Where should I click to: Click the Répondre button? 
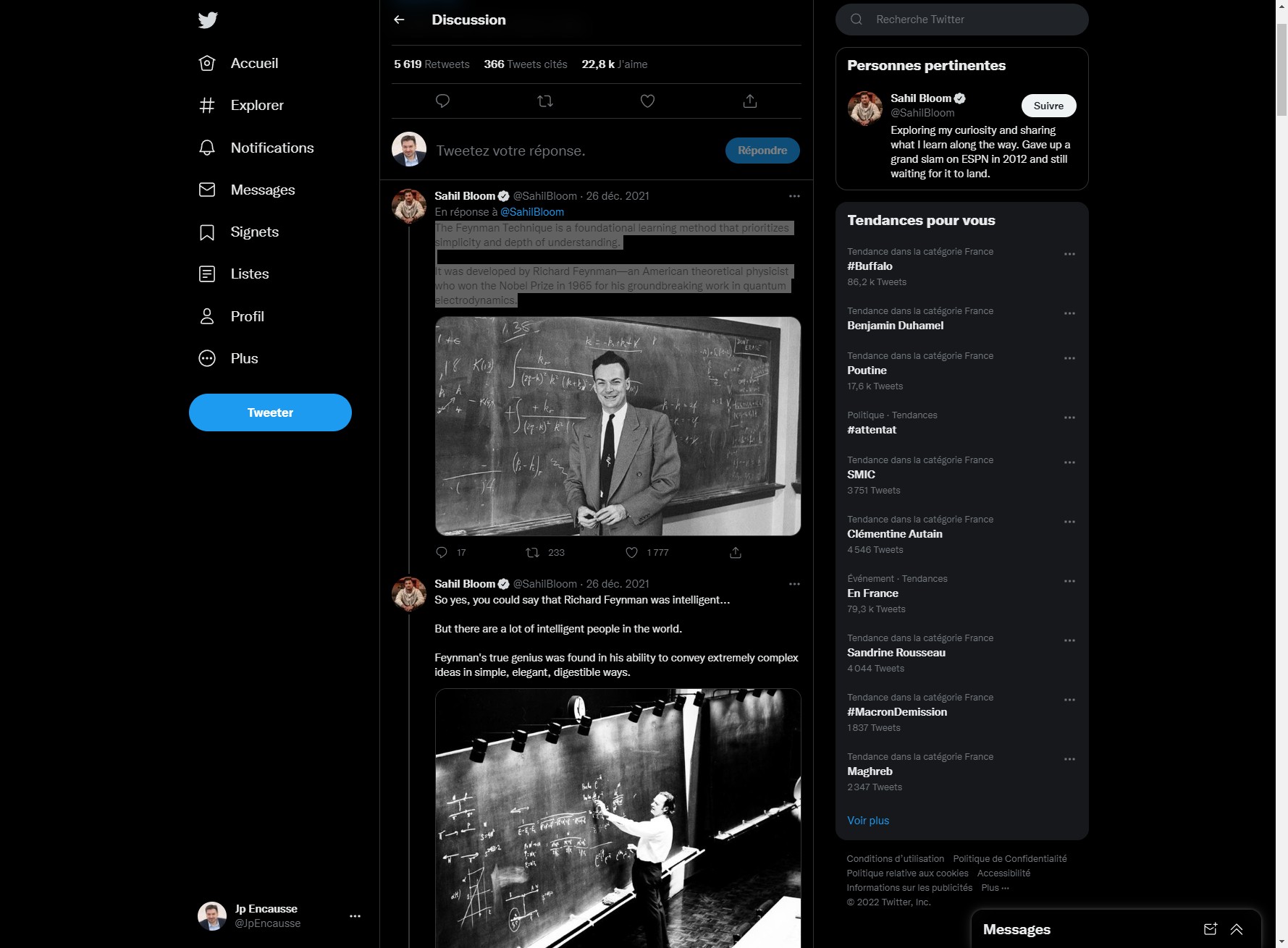(x=762, y=151)
